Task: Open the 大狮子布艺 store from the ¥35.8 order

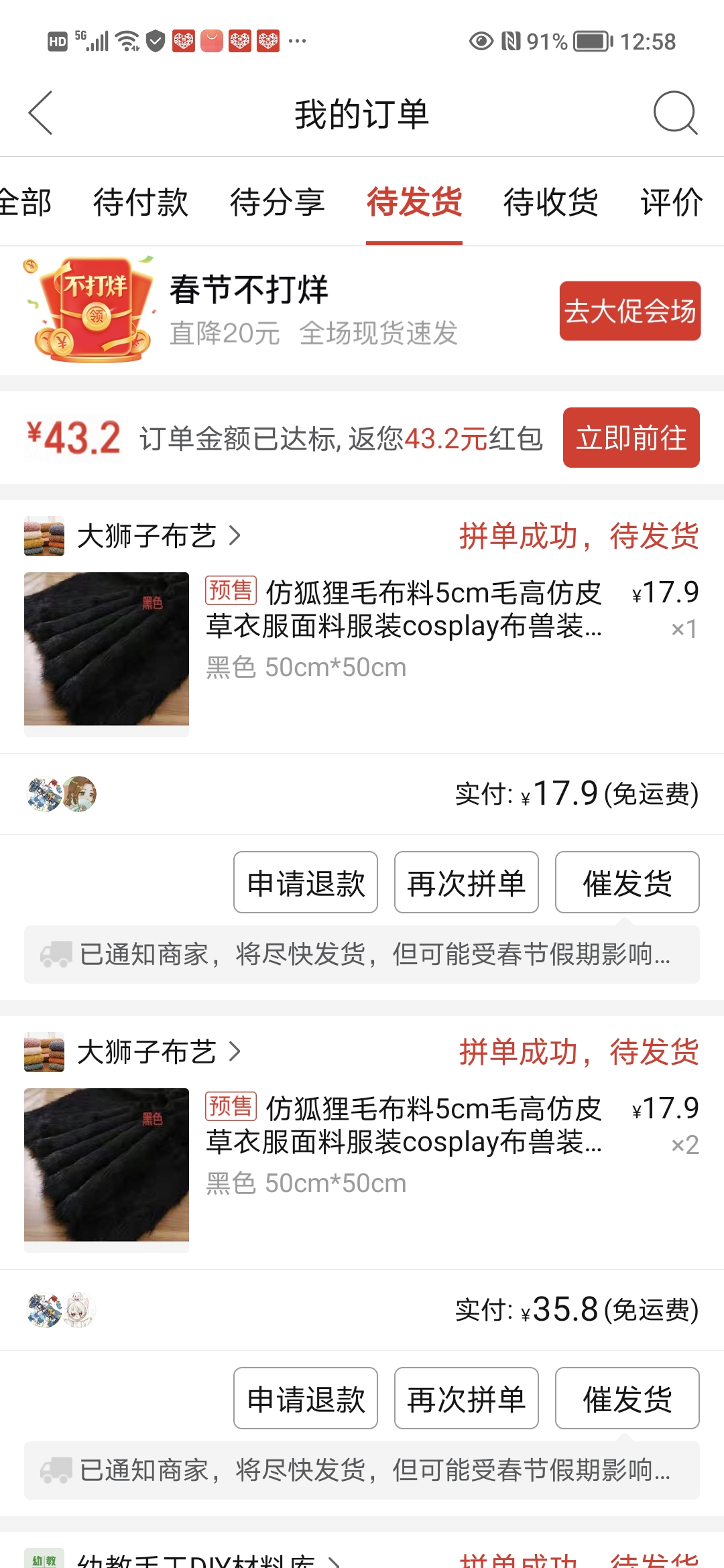Action: tap(146, 1052)
